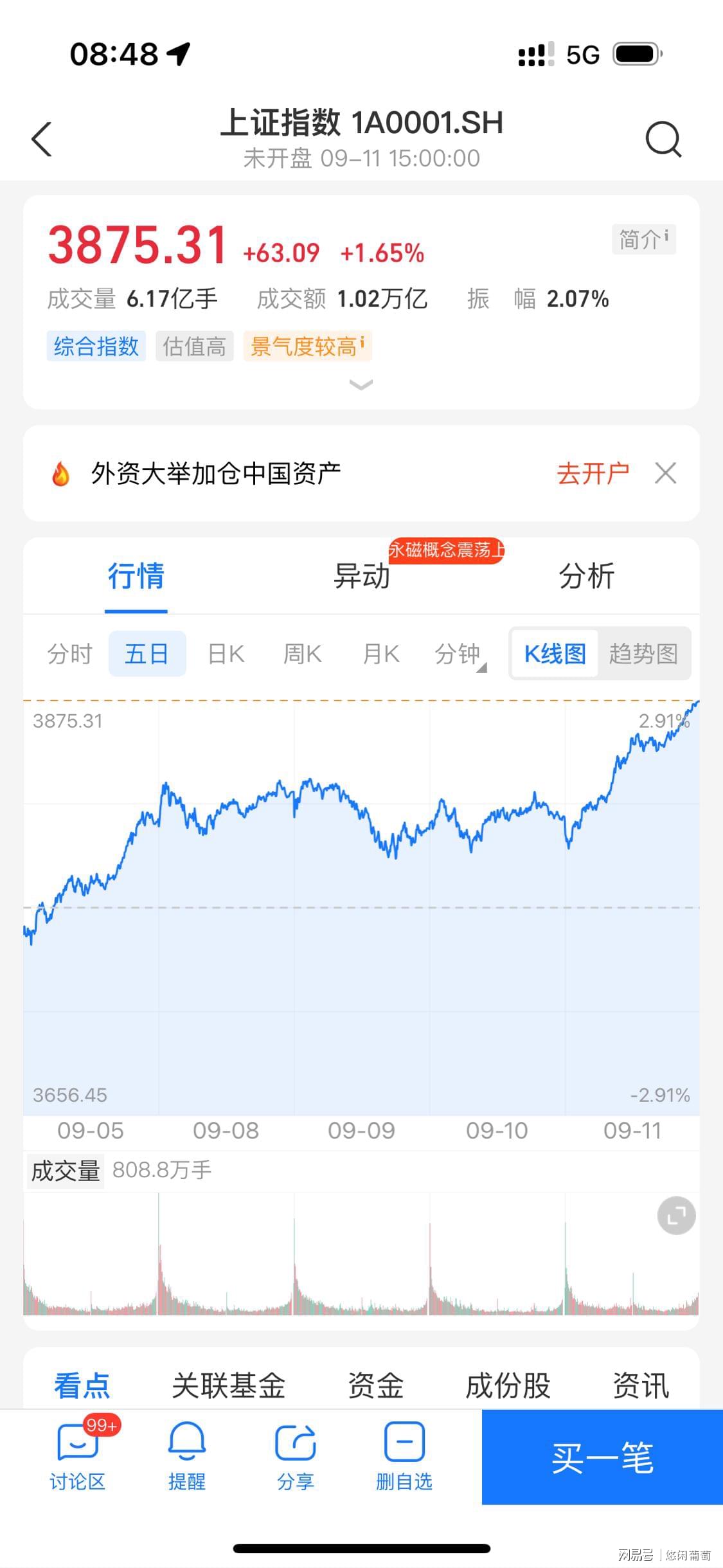Open the 关联基金 section
The image size is (723, 1568).
point(228,1385)
